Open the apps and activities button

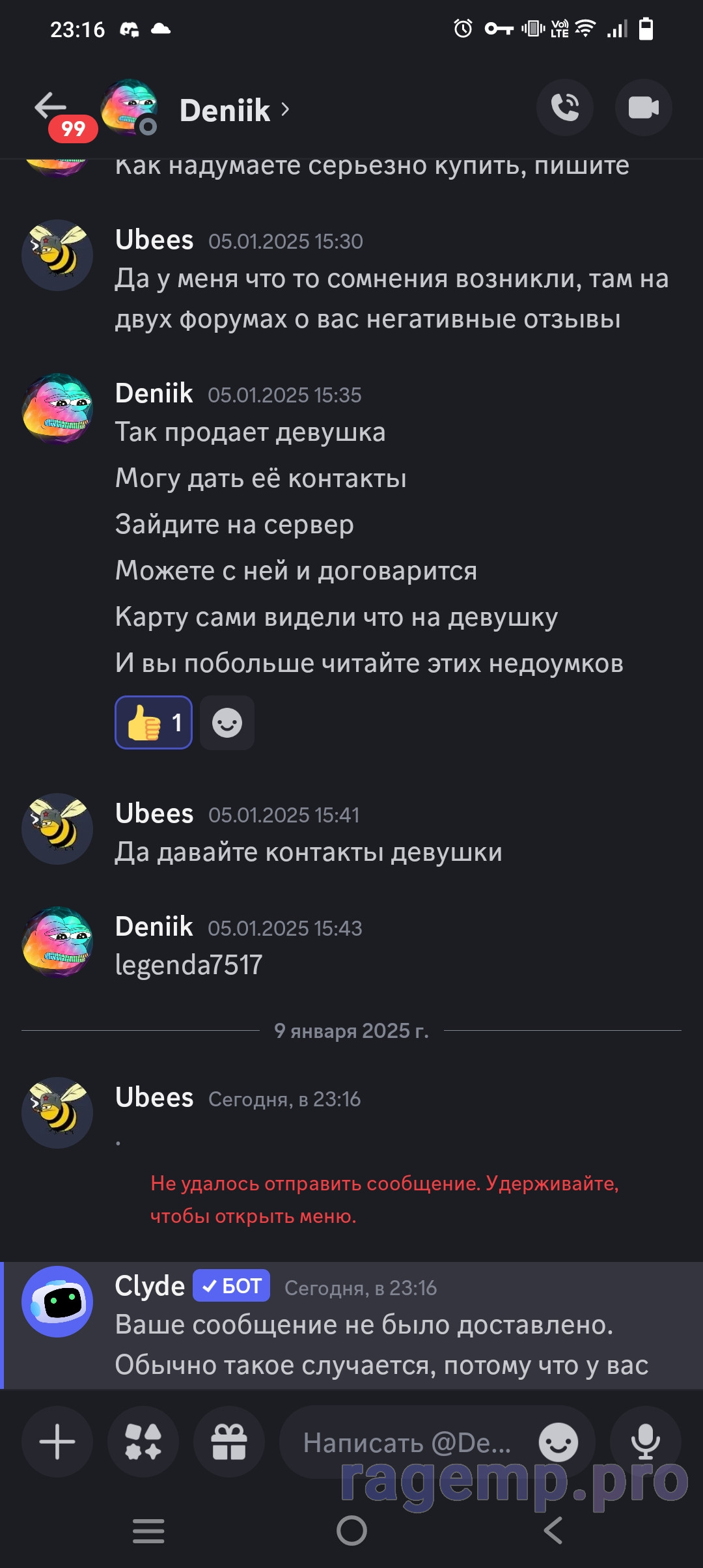(143, 1442)
